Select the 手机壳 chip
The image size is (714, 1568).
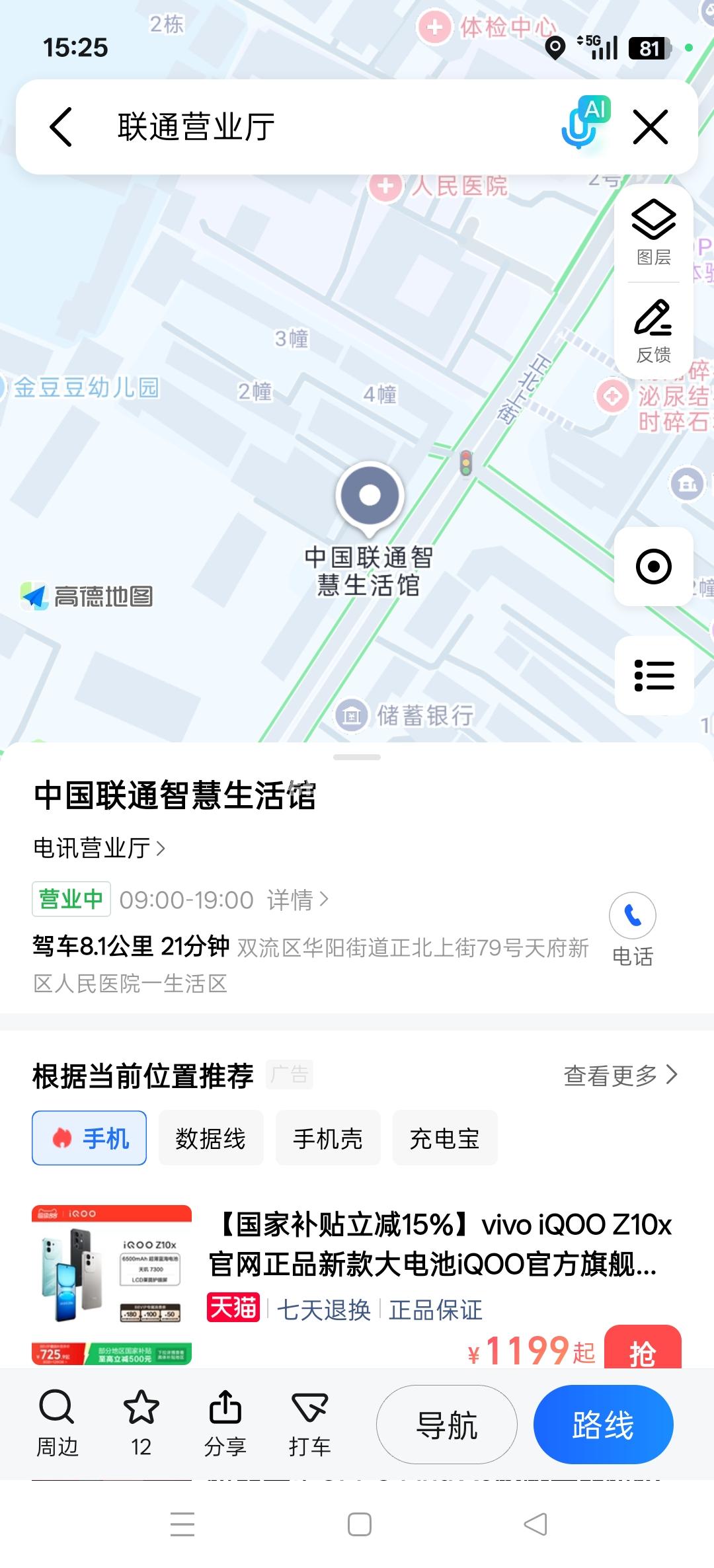[x=328, y=1138]
